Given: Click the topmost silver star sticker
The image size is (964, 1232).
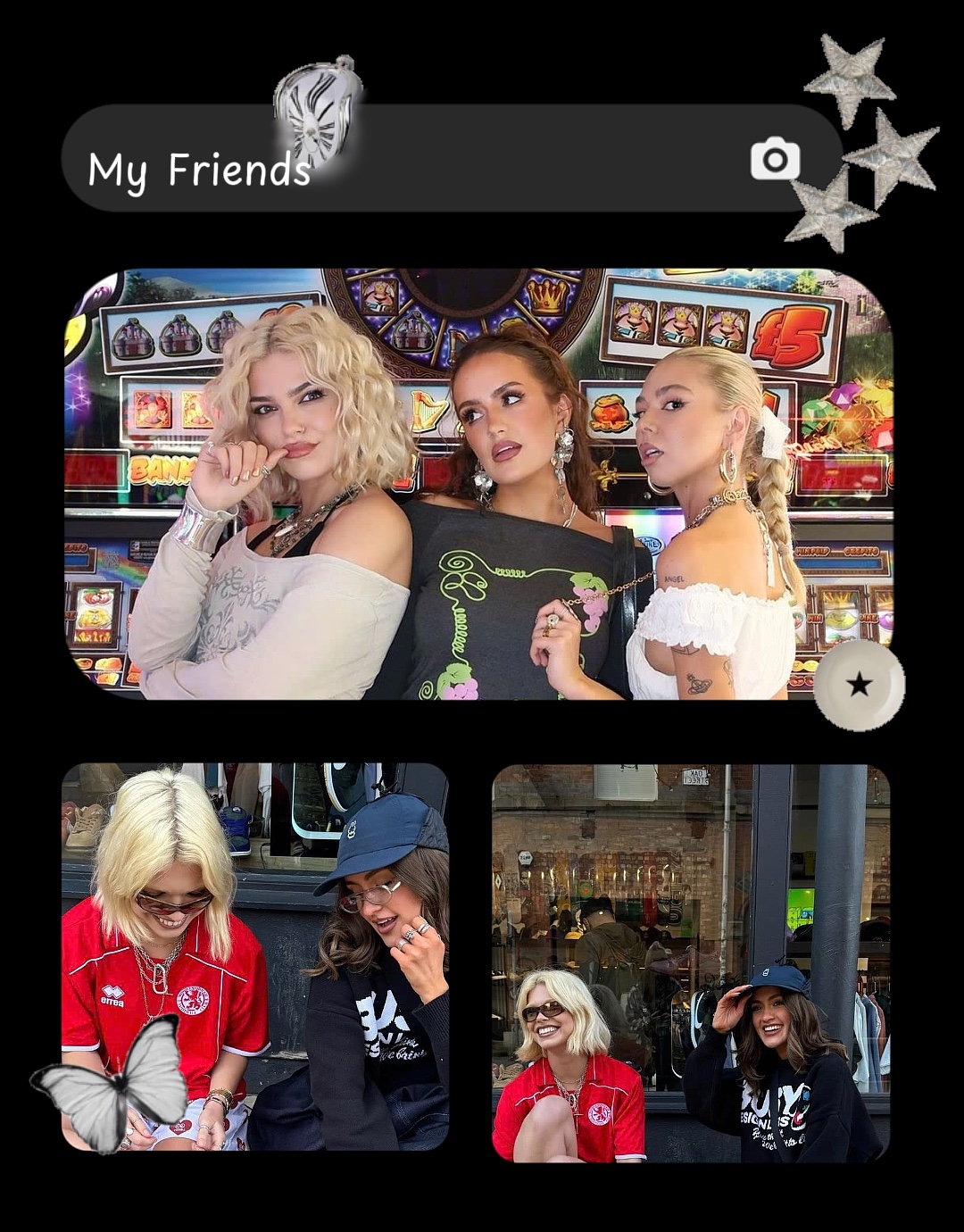Looking at the screenshot, I should point(848,73).
